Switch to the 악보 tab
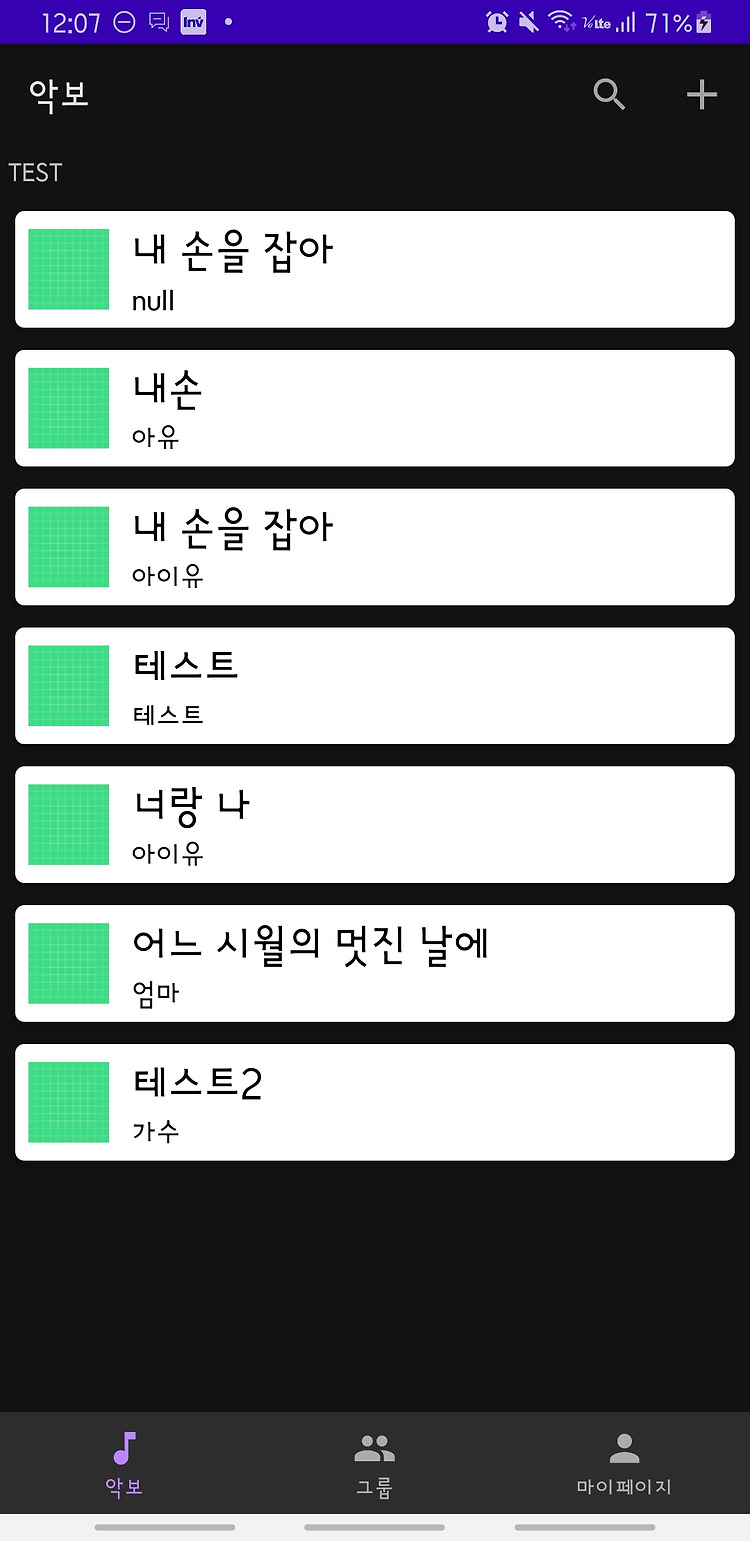The height and width of the screenshot is (1541, 750). coord(124,1463)
